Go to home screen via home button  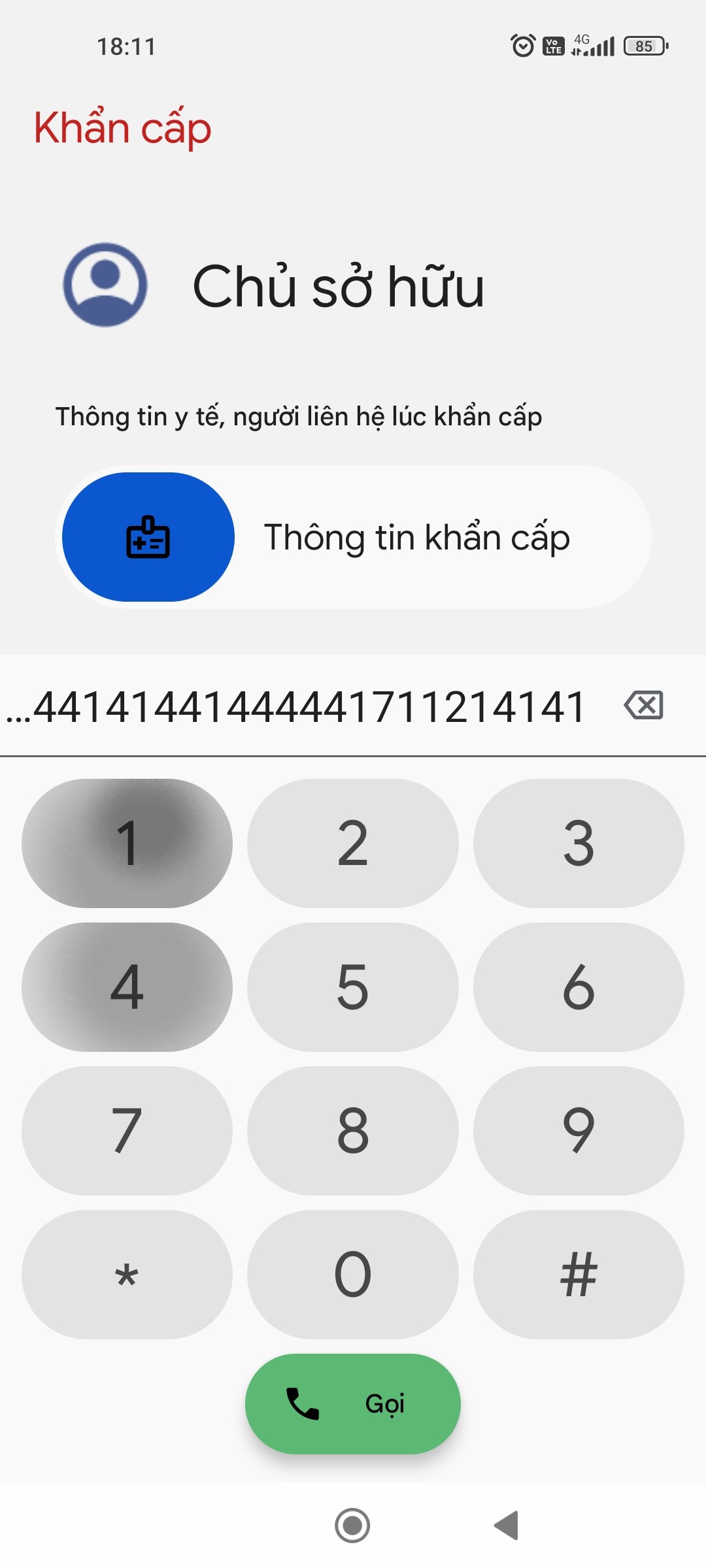point(352,1526)
